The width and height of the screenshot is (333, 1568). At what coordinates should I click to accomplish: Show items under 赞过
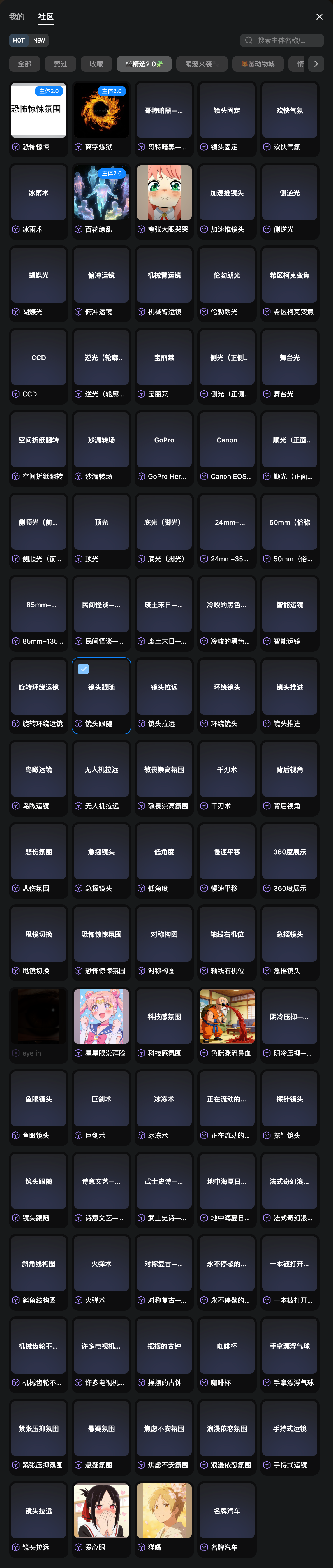pos(60,64)
